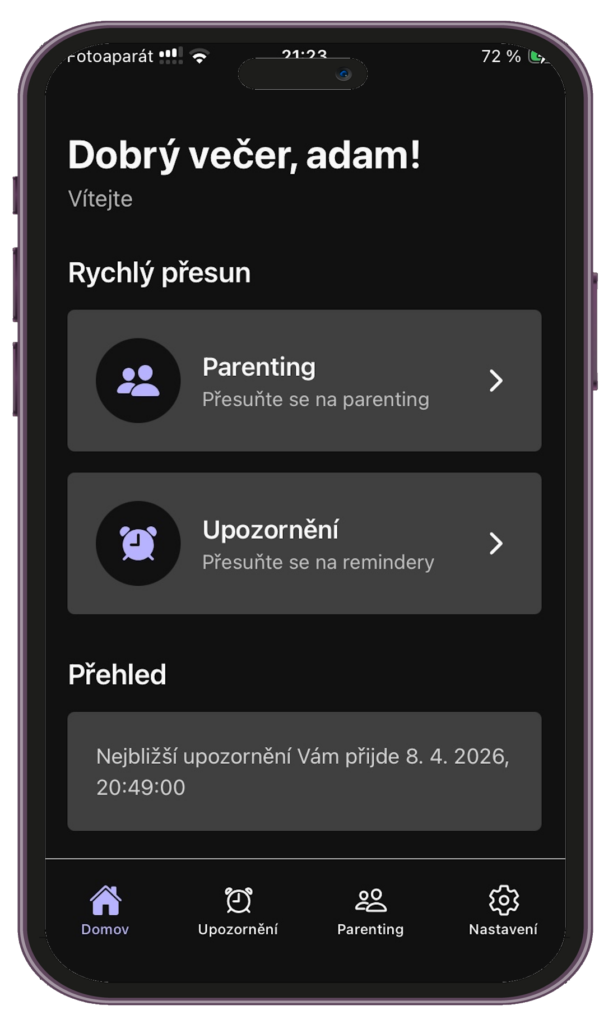
Task: Switch to the Upozornění tab
Action: tap(238, 910)
